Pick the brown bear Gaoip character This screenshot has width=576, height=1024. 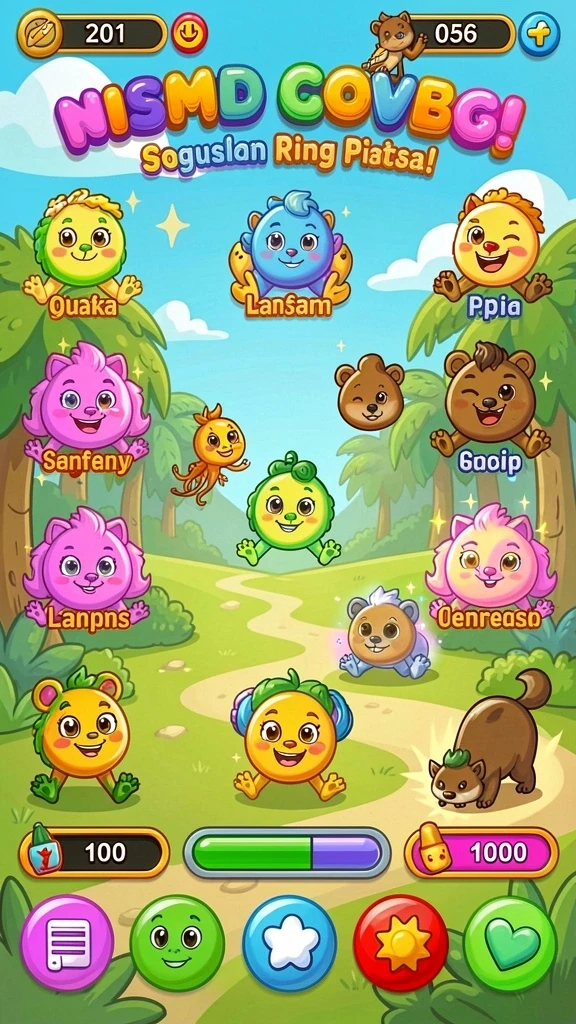[490, 408]
